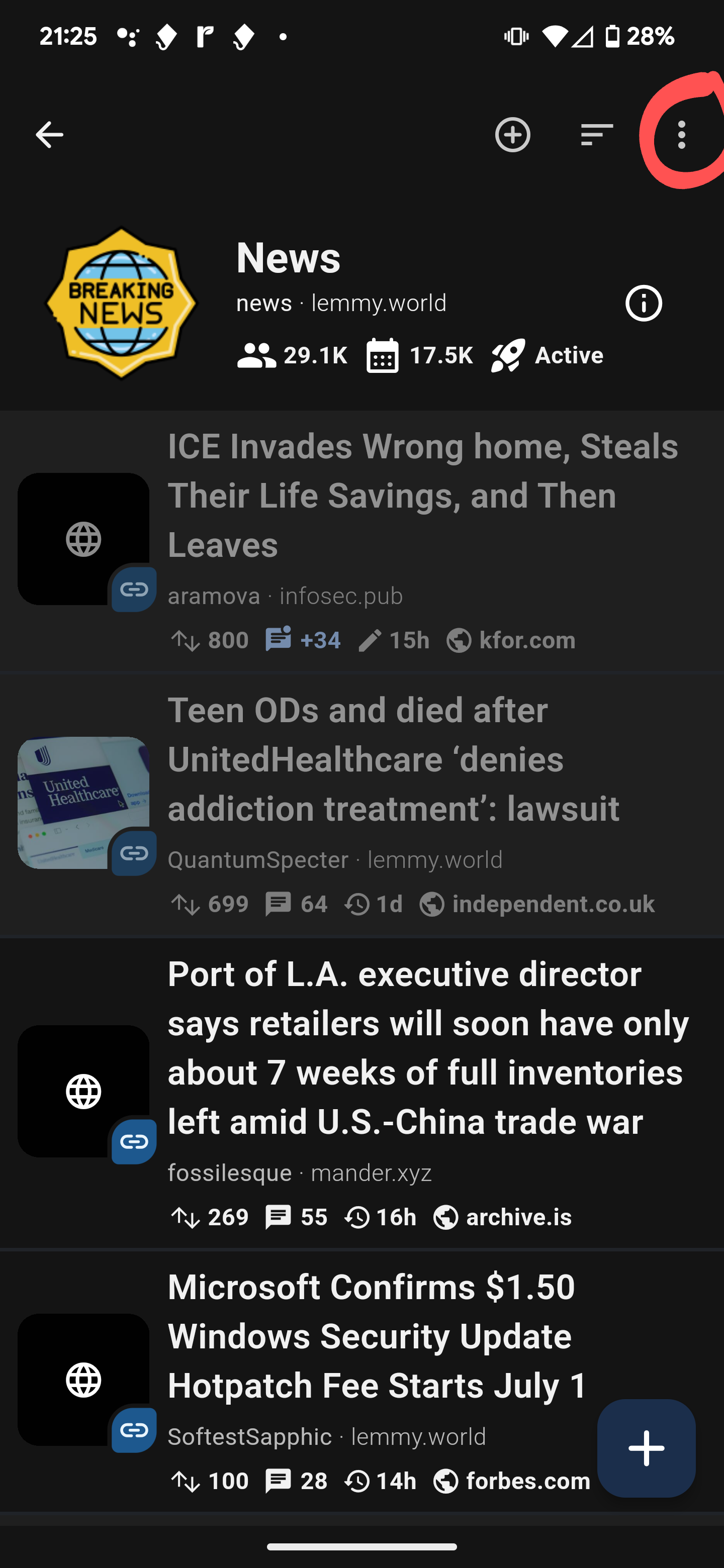Open the UnitedHealthcare lawsuit post
Screen dimensions: 724x1568
(x=393, y=759)
